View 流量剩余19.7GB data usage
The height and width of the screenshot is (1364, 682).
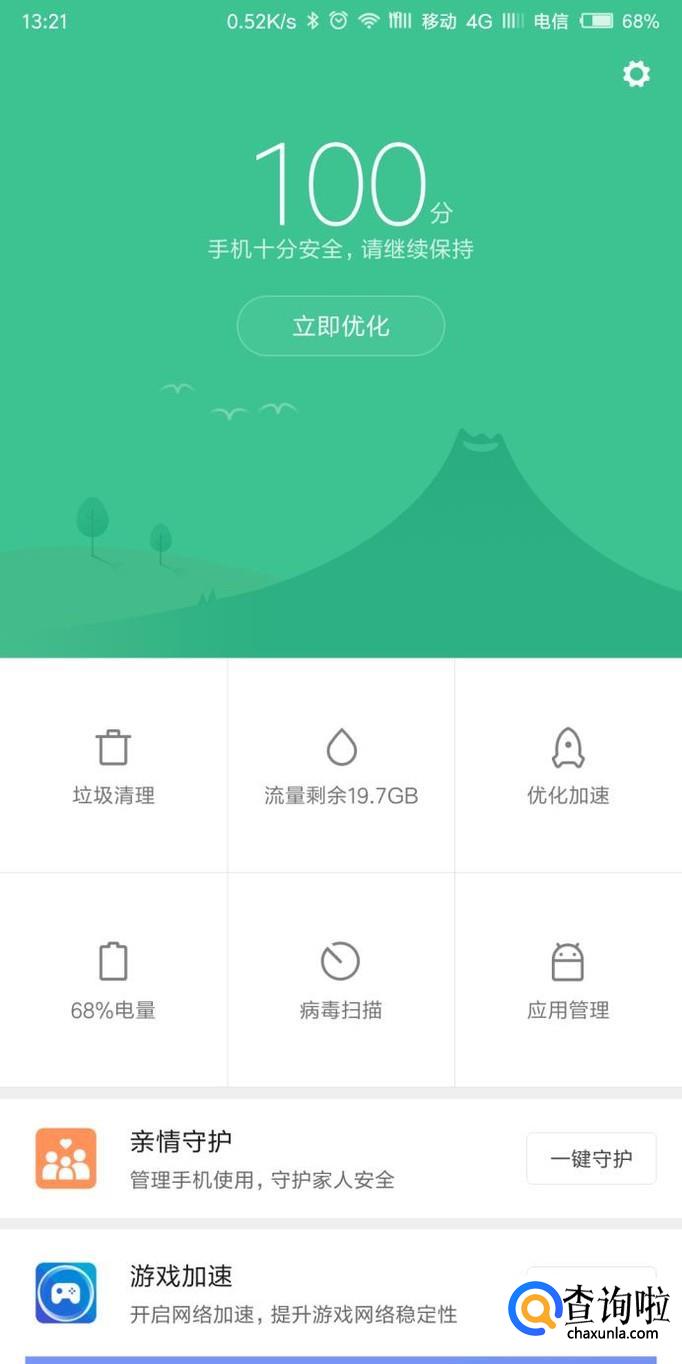click(x=341, y=766)
